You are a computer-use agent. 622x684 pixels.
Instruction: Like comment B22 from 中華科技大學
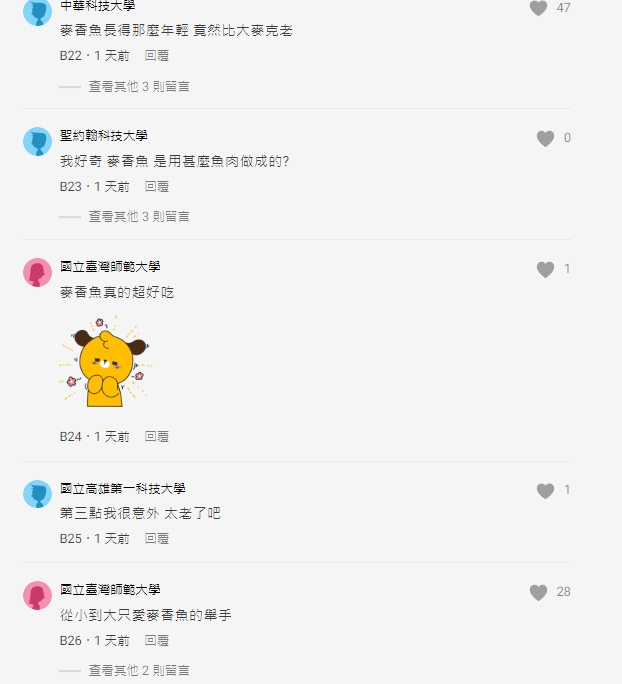[x=538, y=8]
